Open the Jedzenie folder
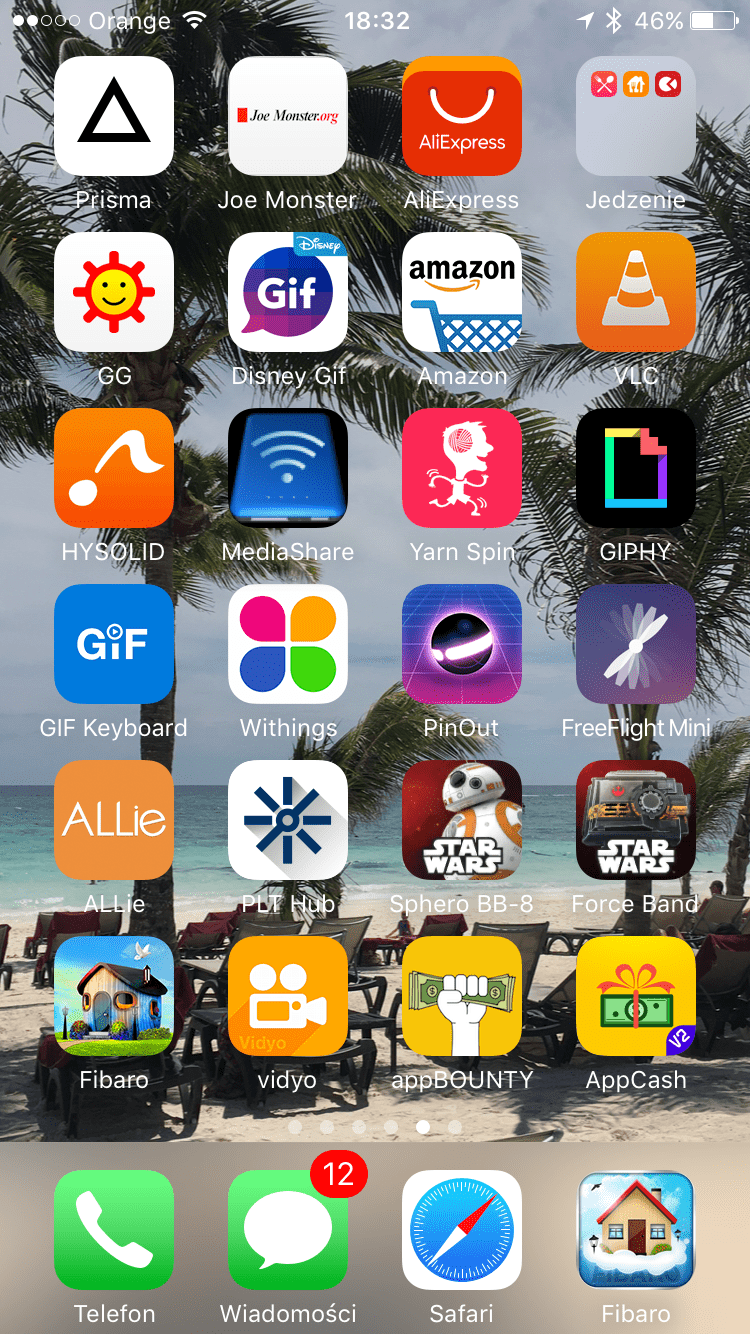 click(x=636, y=116)
